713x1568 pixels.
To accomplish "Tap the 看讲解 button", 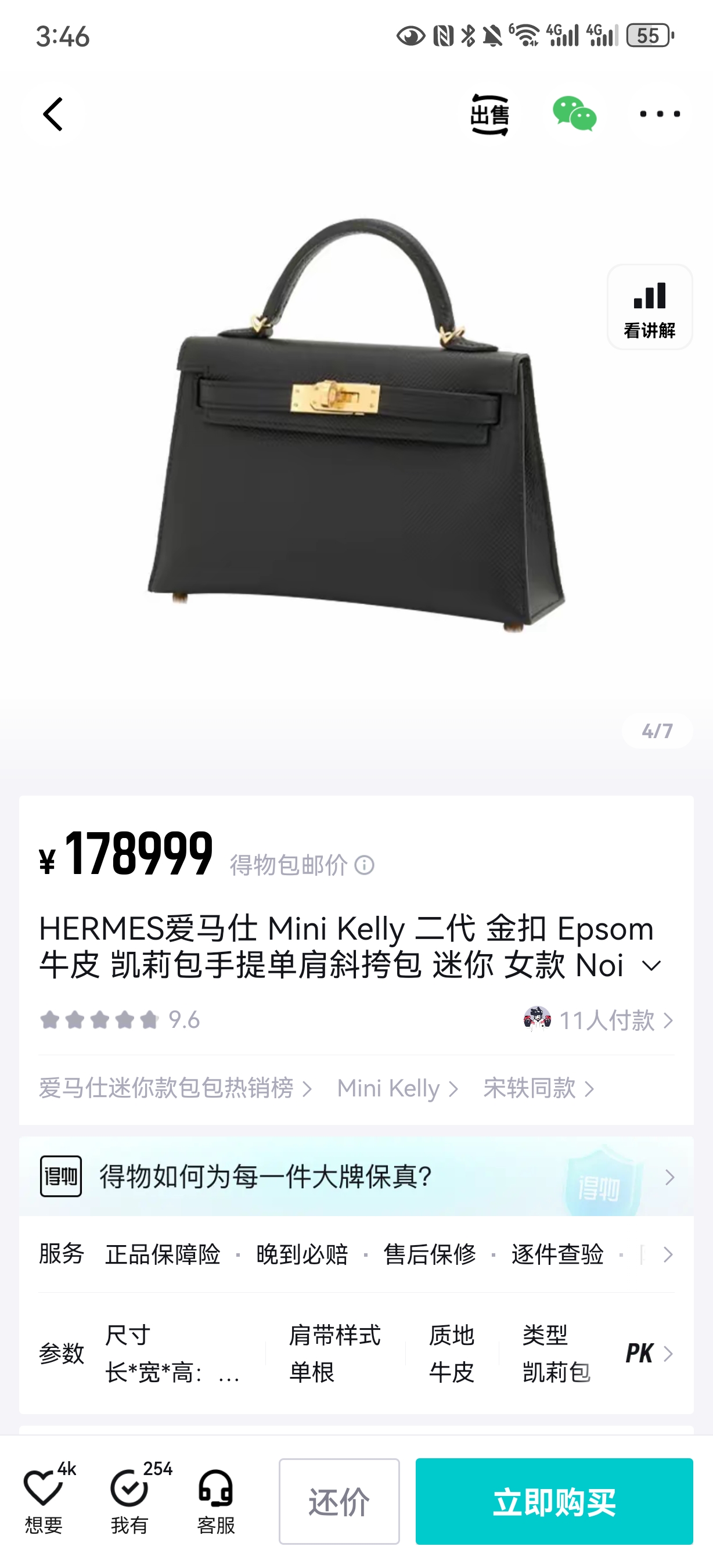I will point(649,307).
